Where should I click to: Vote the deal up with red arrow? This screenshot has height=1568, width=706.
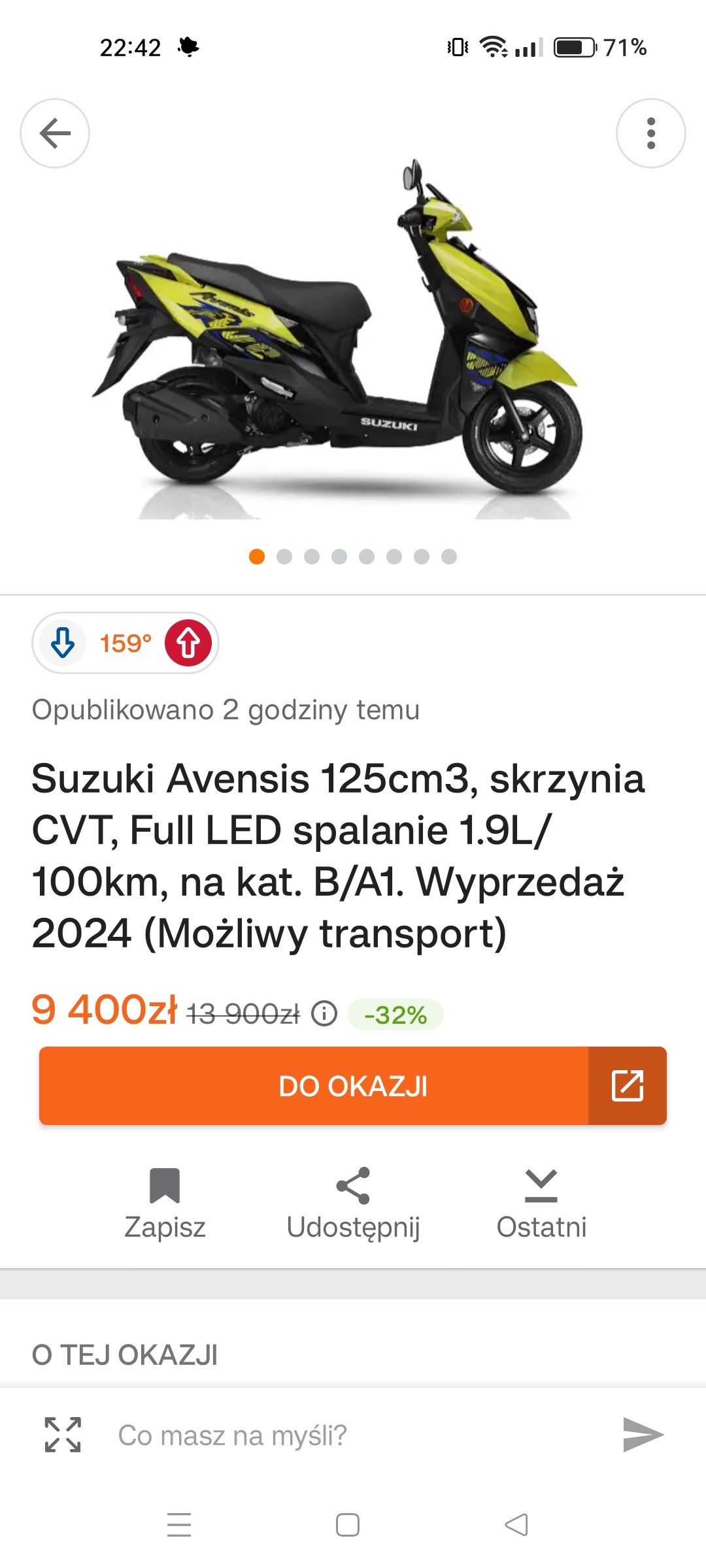(188, 643)
